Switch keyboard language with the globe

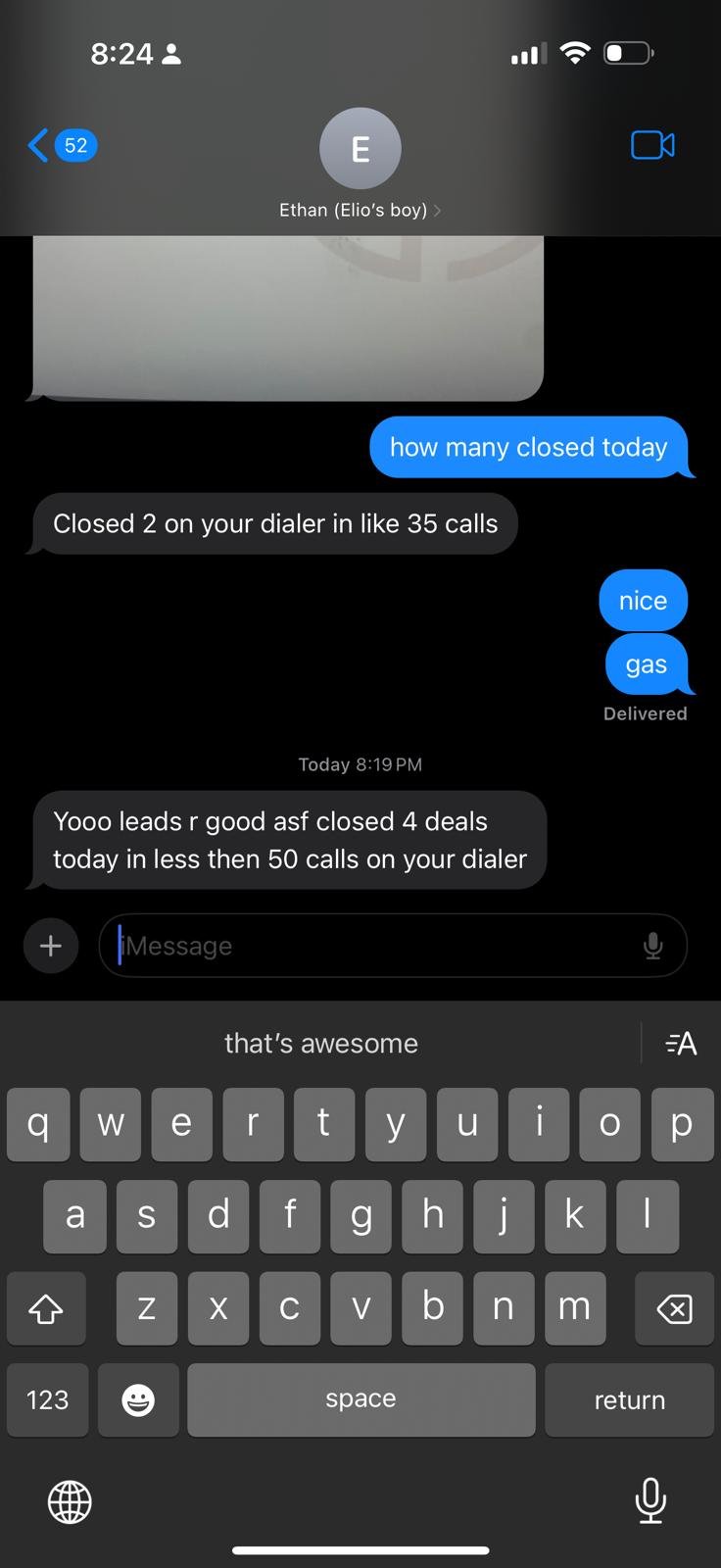[70, 1500]
